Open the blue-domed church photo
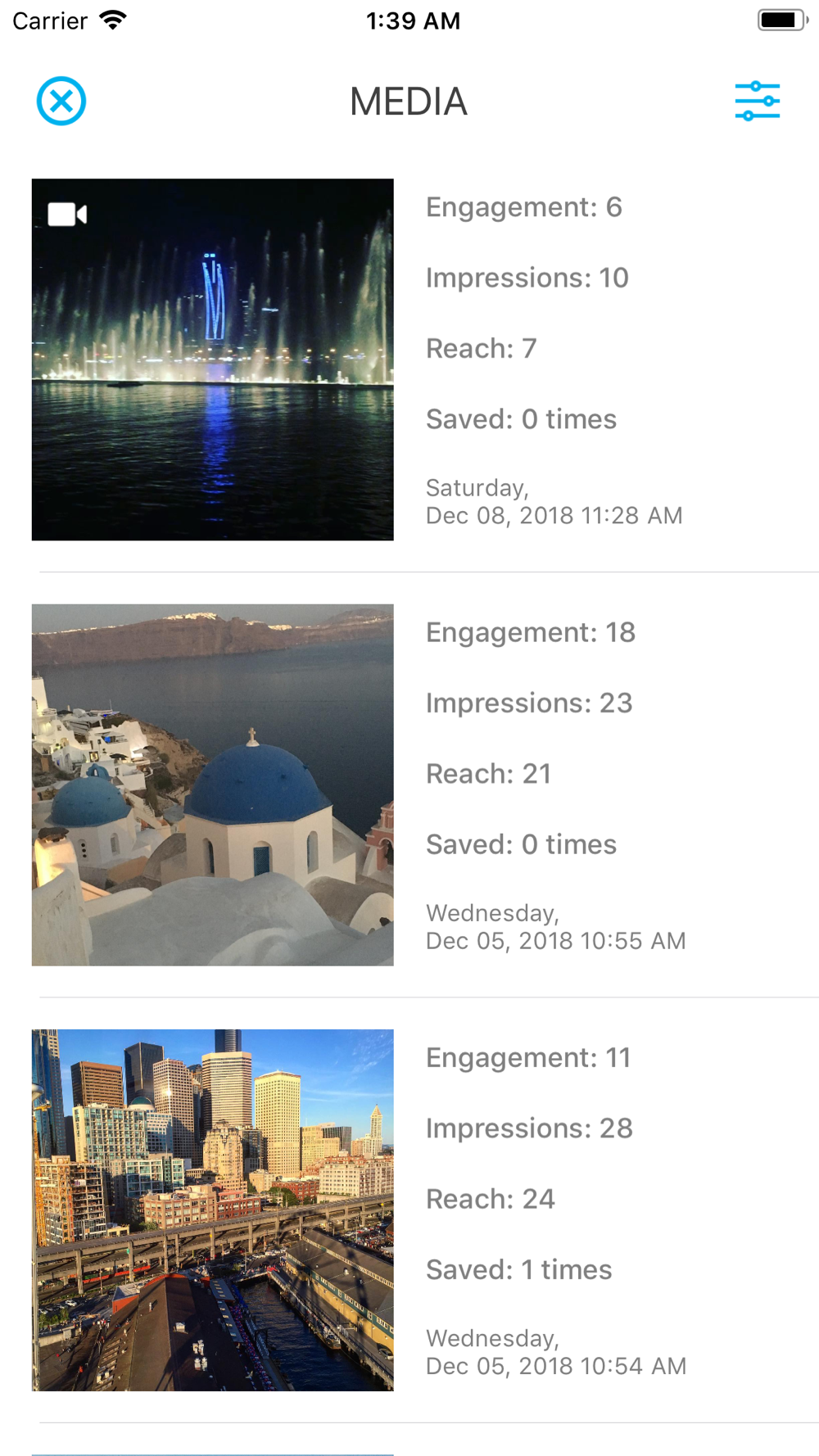The height and width of the screenshot is (1456, 819). [x=212, y=785]
